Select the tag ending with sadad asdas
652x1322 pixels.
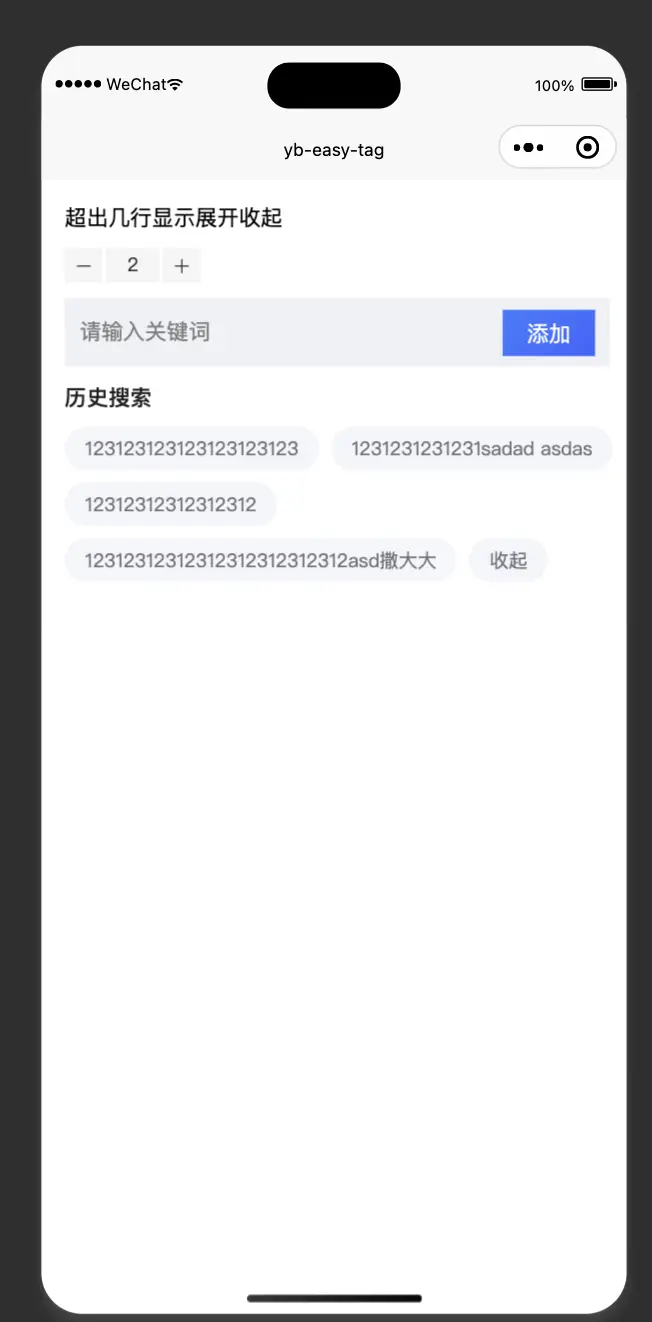tap(471, 448)
